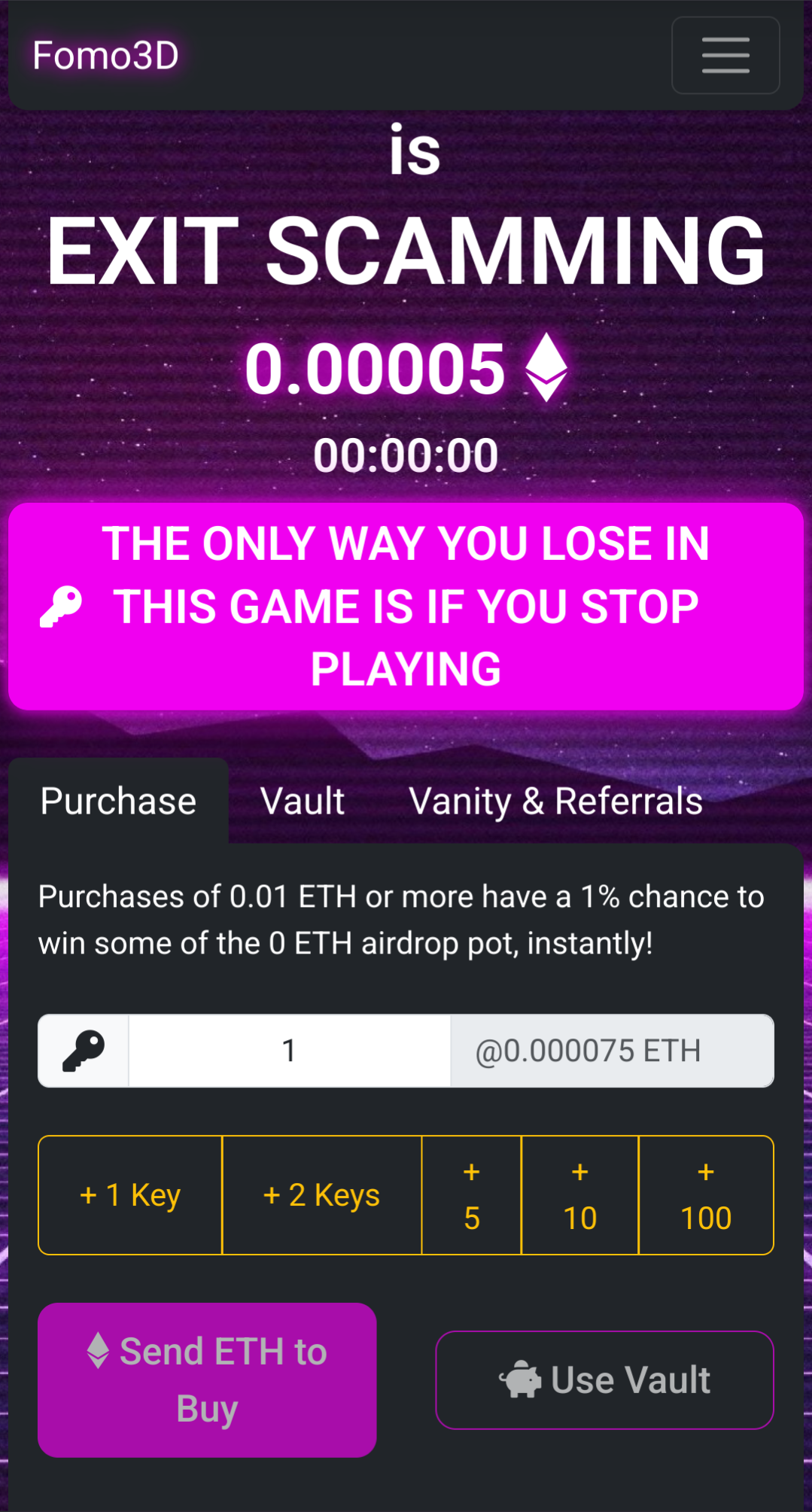
Task: Open the hamburger navigation menu
Action: tap(725, 56)
